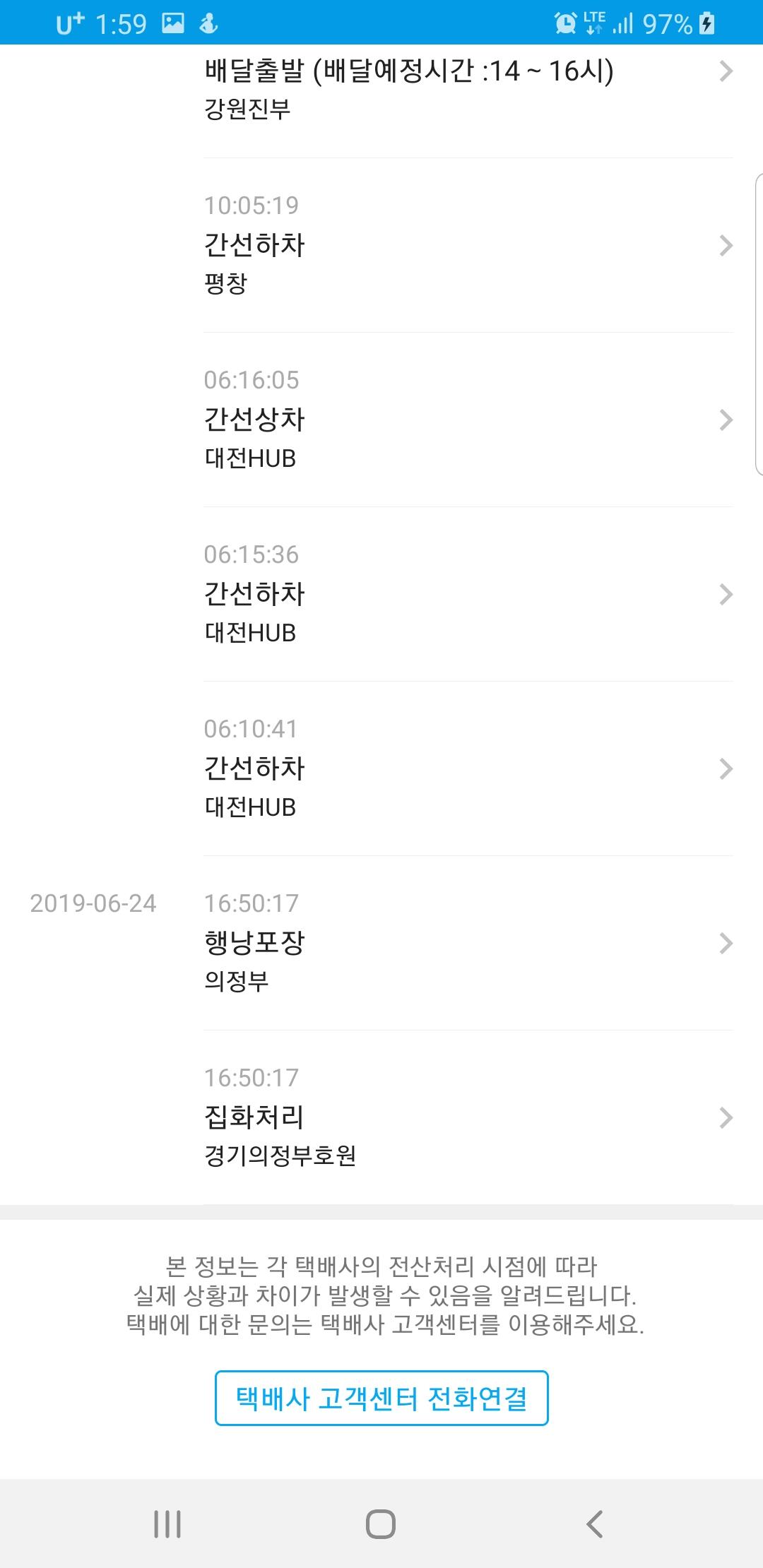Open the 06:15:36 간선하차 대전HUB entry
This screenshot has width=763, height=1568.
pos(466,594)
